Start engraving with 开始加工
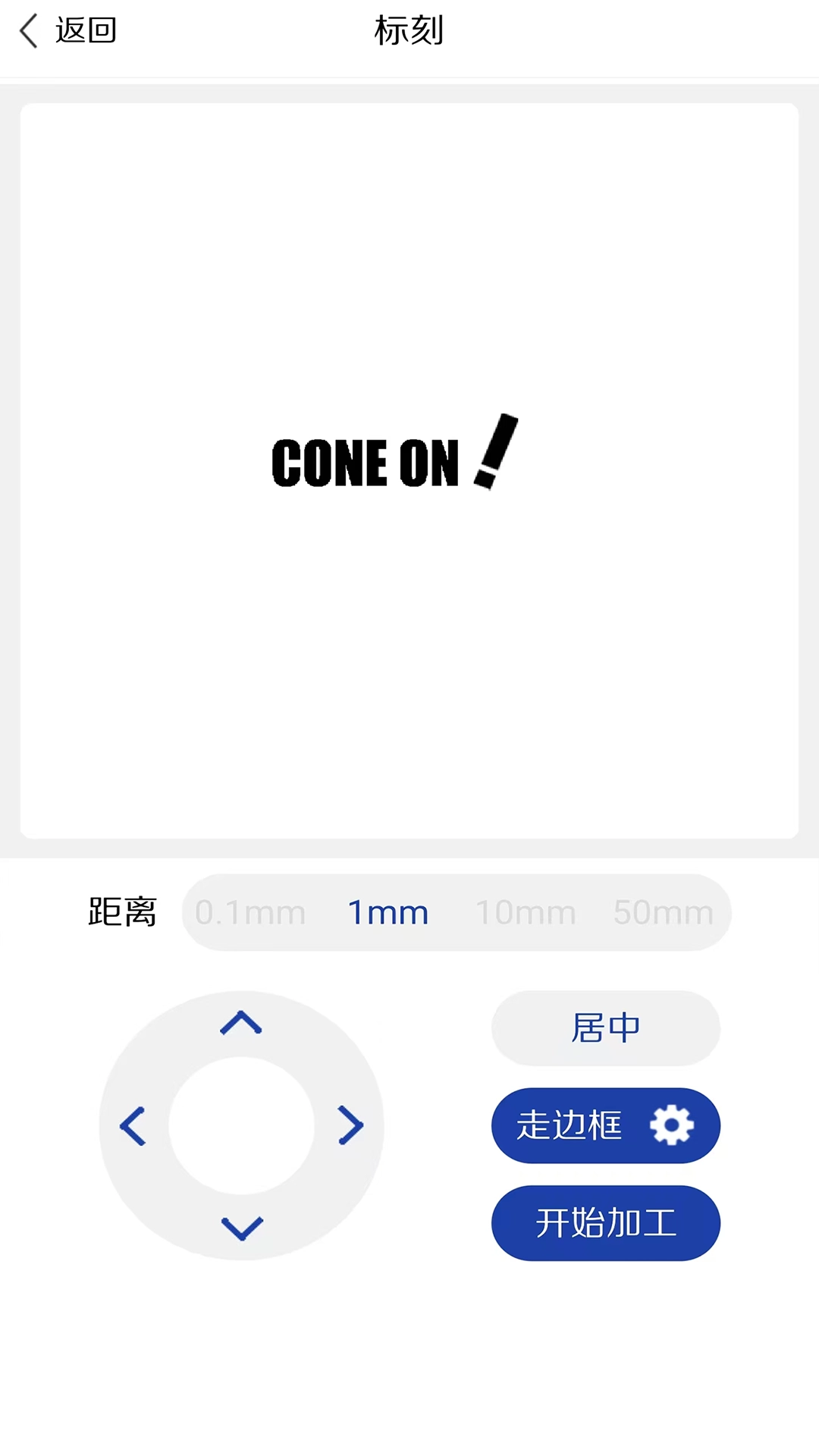Screen dimensions: 819x1456 click(605, 1223)
